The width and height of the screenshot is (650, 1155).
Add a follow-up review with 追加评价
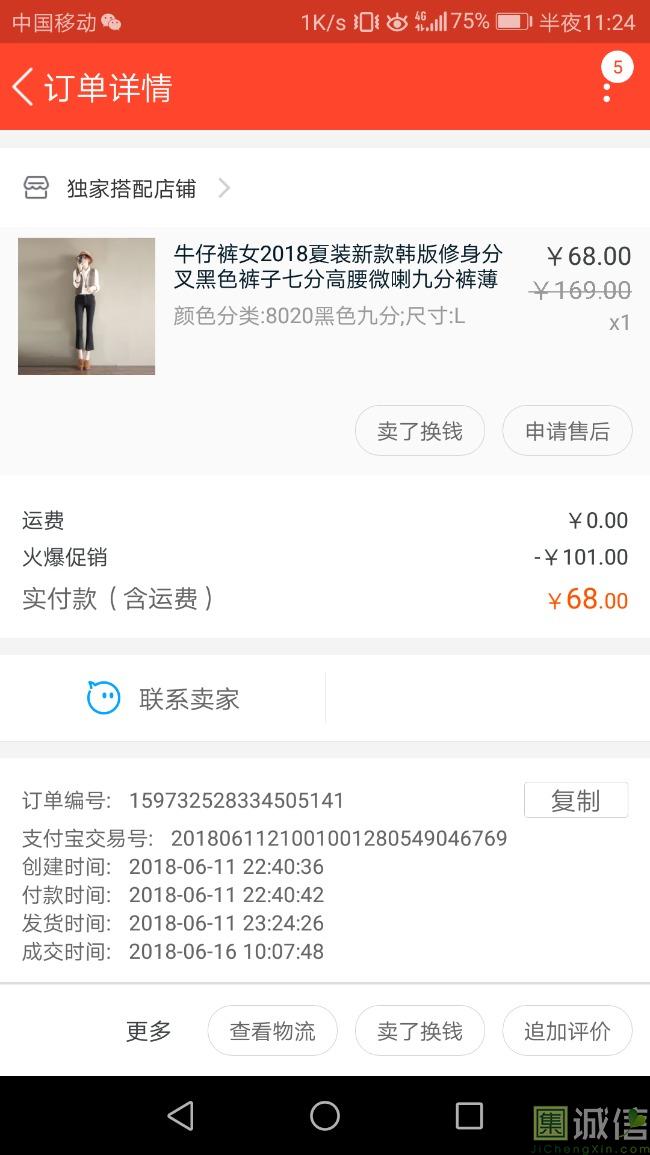pos(567,1031)
